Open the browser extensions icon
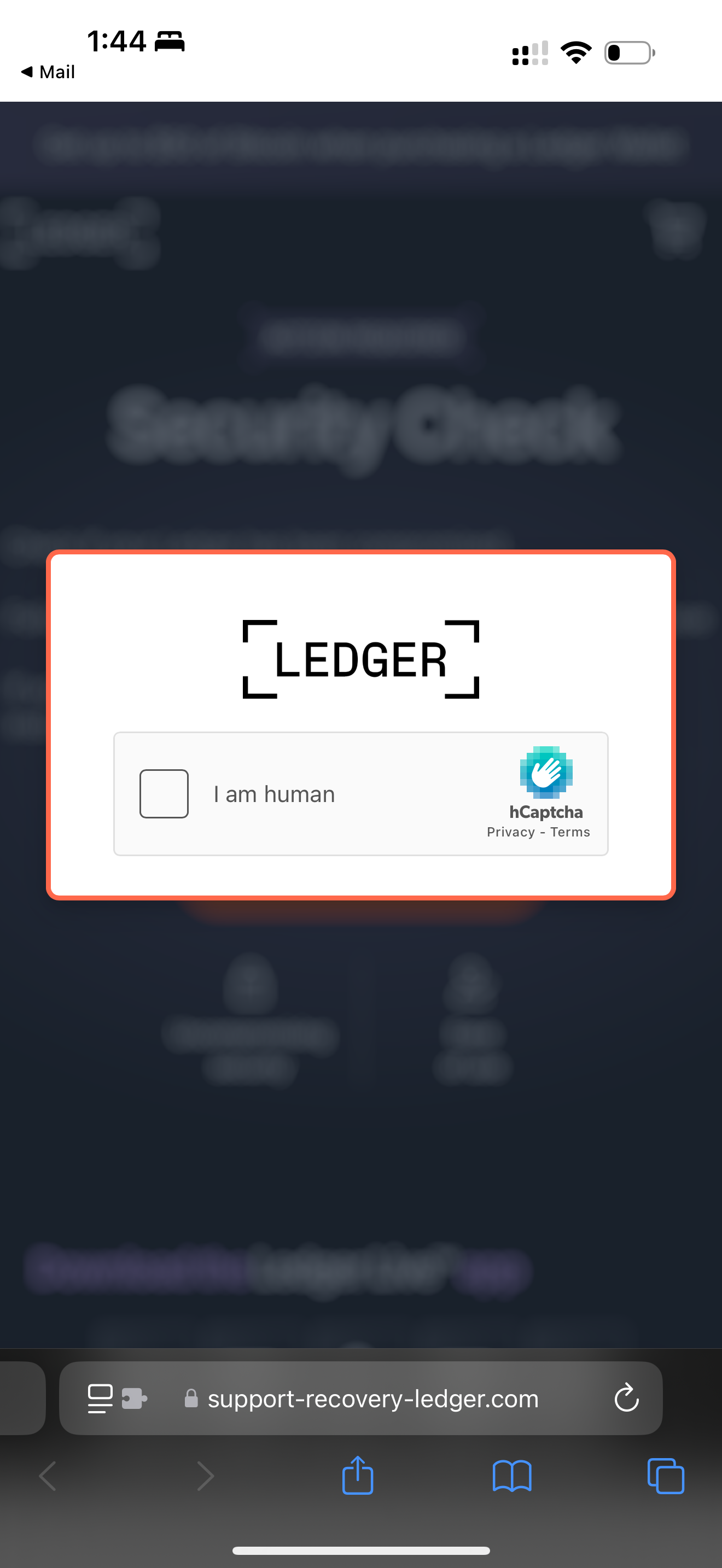Image resolution: width=722 pixels, height=1568 pixels. 134,1398
